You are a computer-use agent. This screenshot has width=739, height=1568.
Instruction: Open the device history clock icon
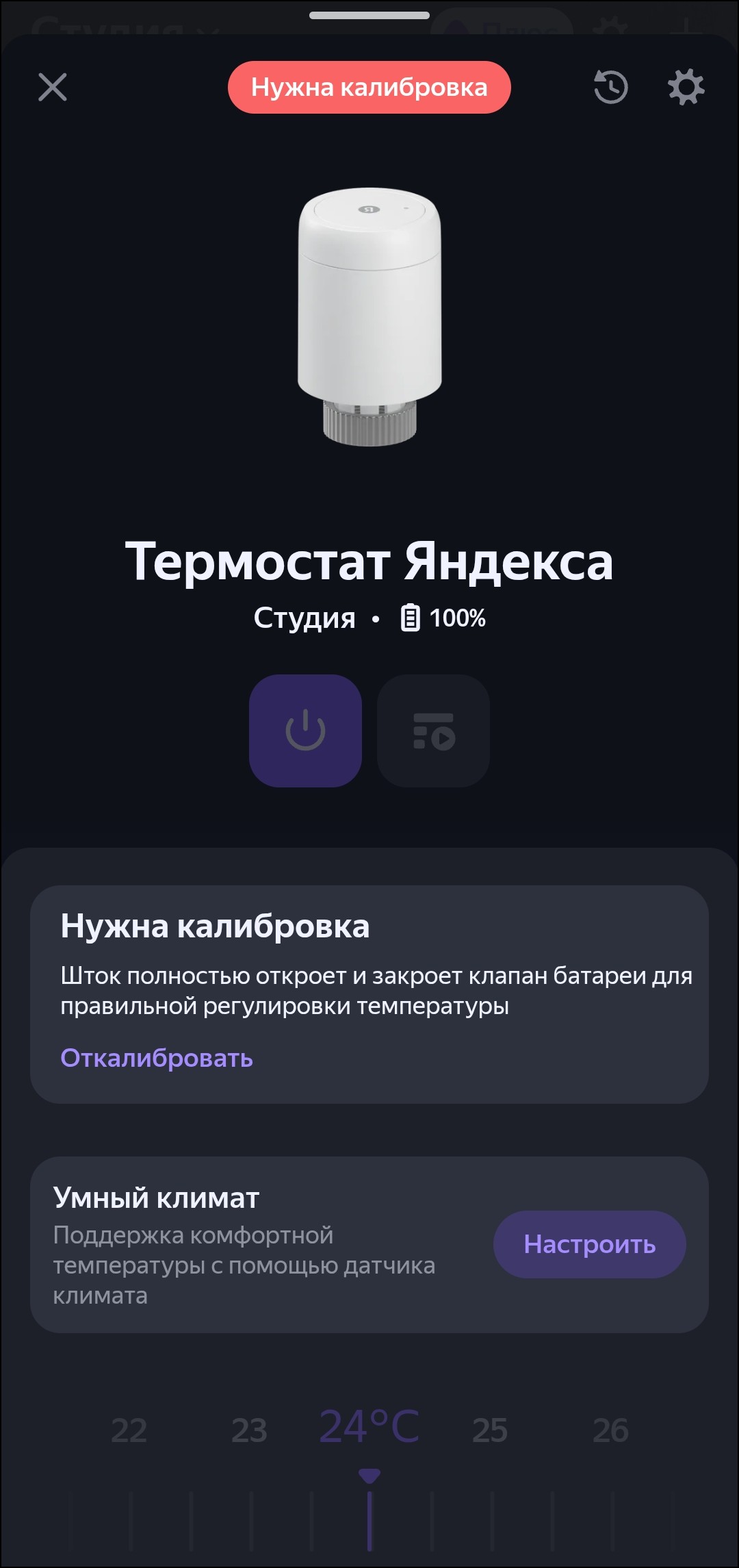pos(610,88)
